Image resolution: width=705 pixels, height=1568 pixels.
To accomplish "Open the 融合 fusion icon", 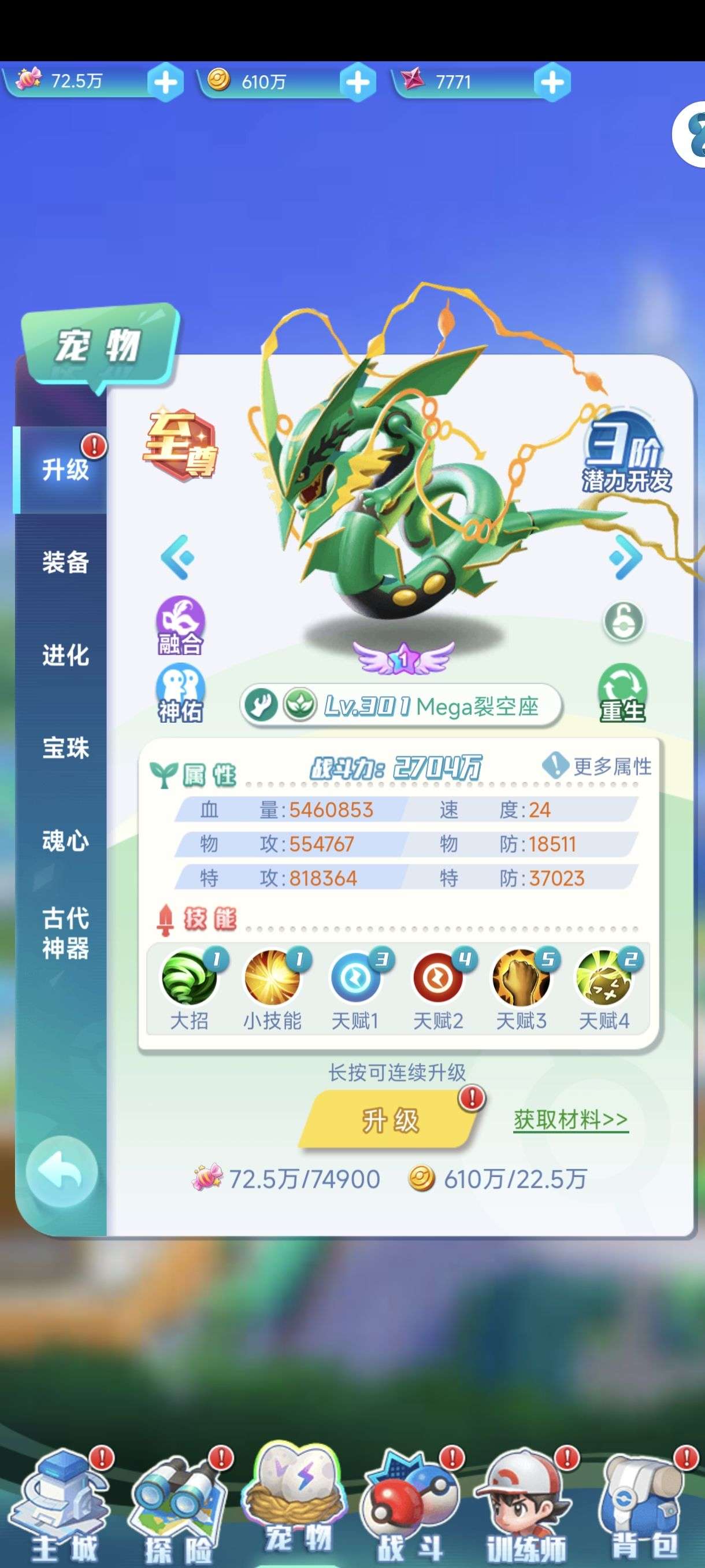I will coord(181,626).
